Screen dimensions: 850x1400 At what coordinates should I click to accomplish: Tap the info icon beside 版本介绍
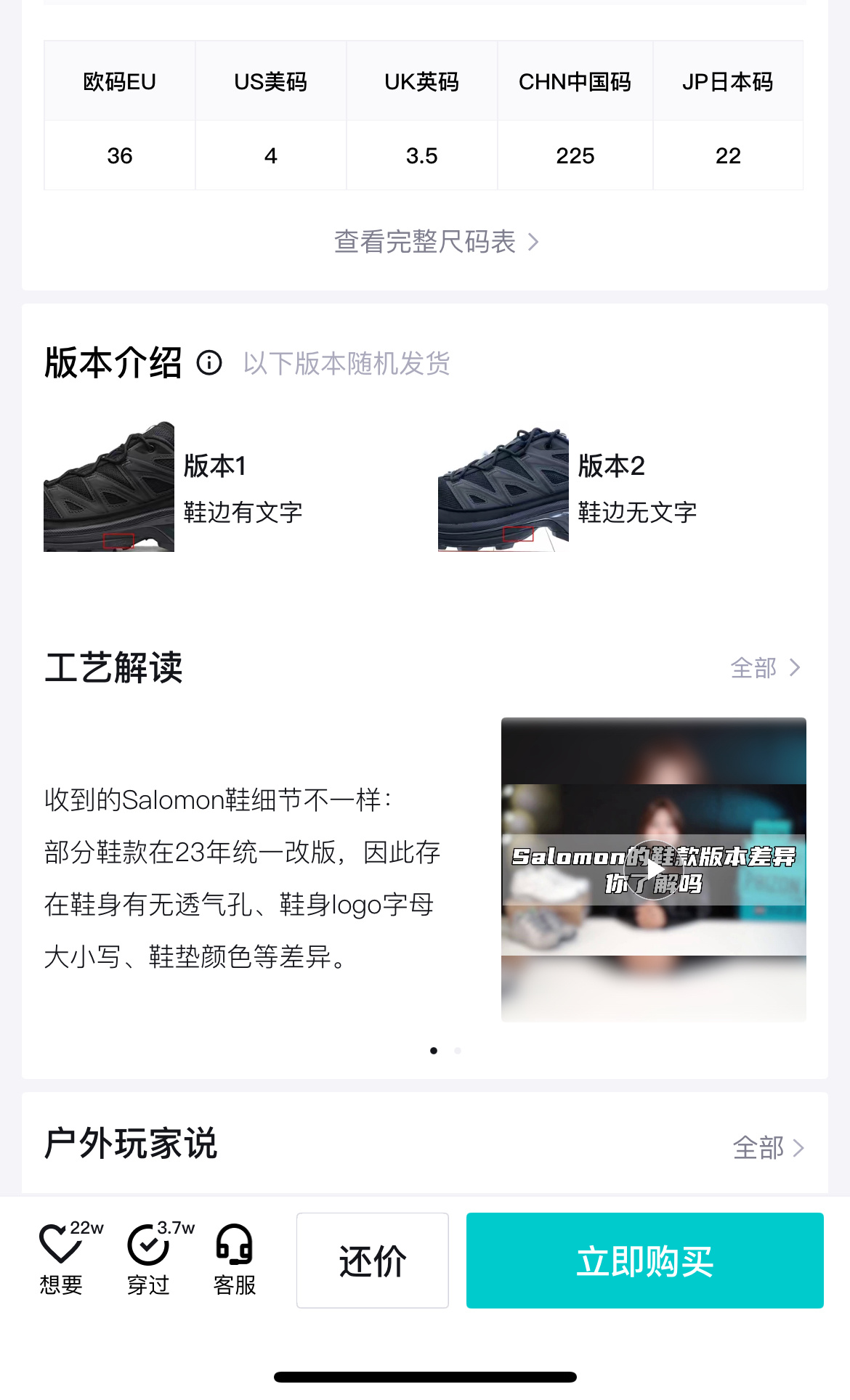[209, 362]
